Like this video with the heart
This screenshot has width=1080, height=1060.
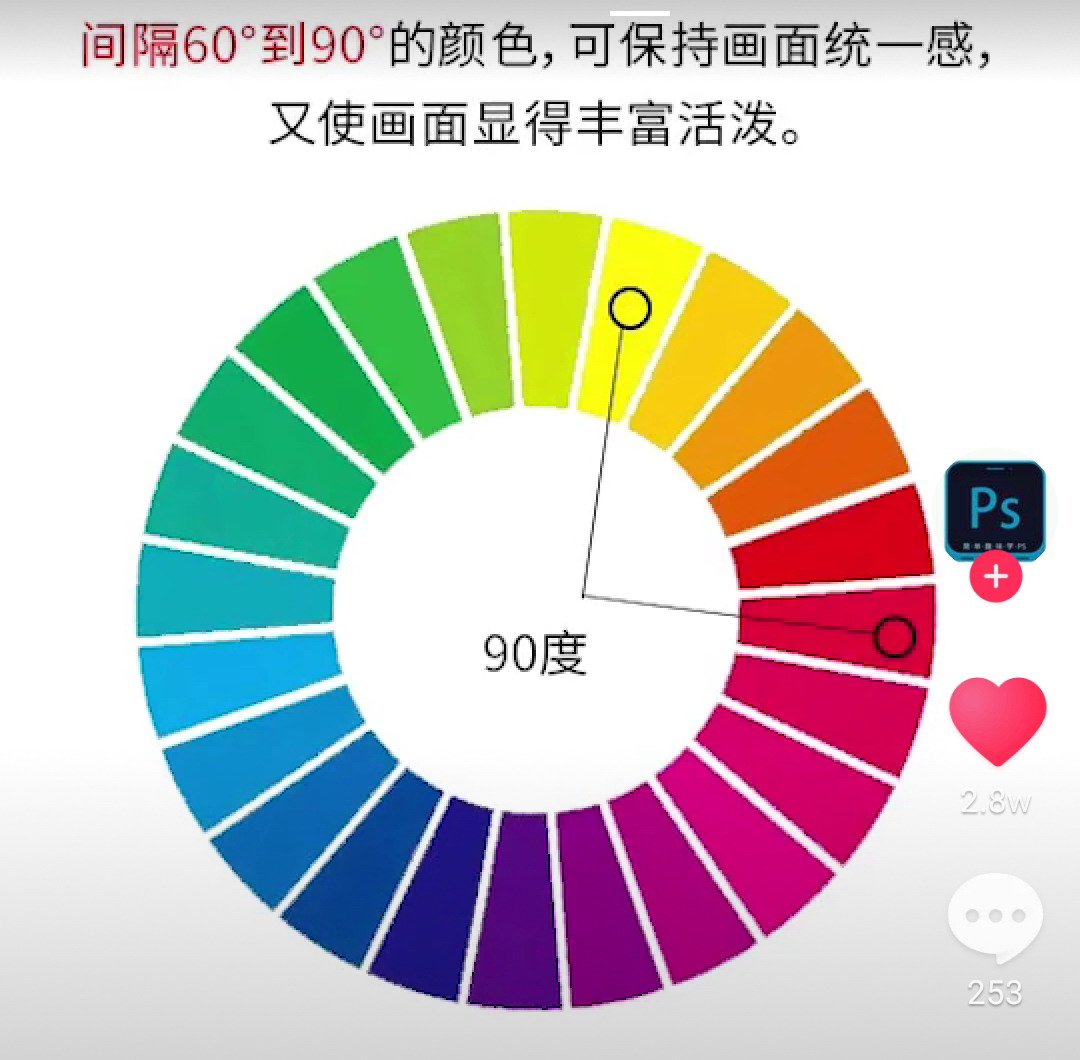click(997, 721)
